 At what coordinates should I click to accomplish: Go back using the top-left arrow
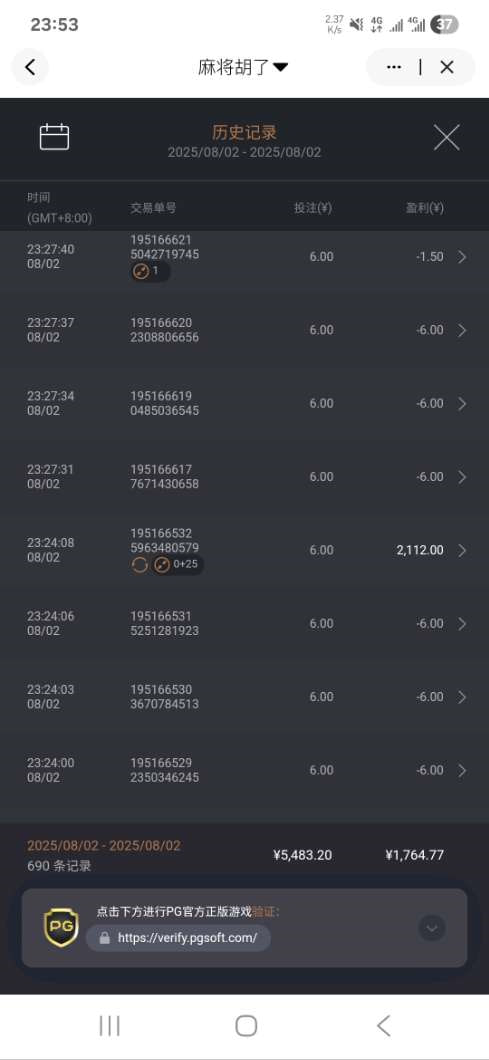tap(30, 67)
